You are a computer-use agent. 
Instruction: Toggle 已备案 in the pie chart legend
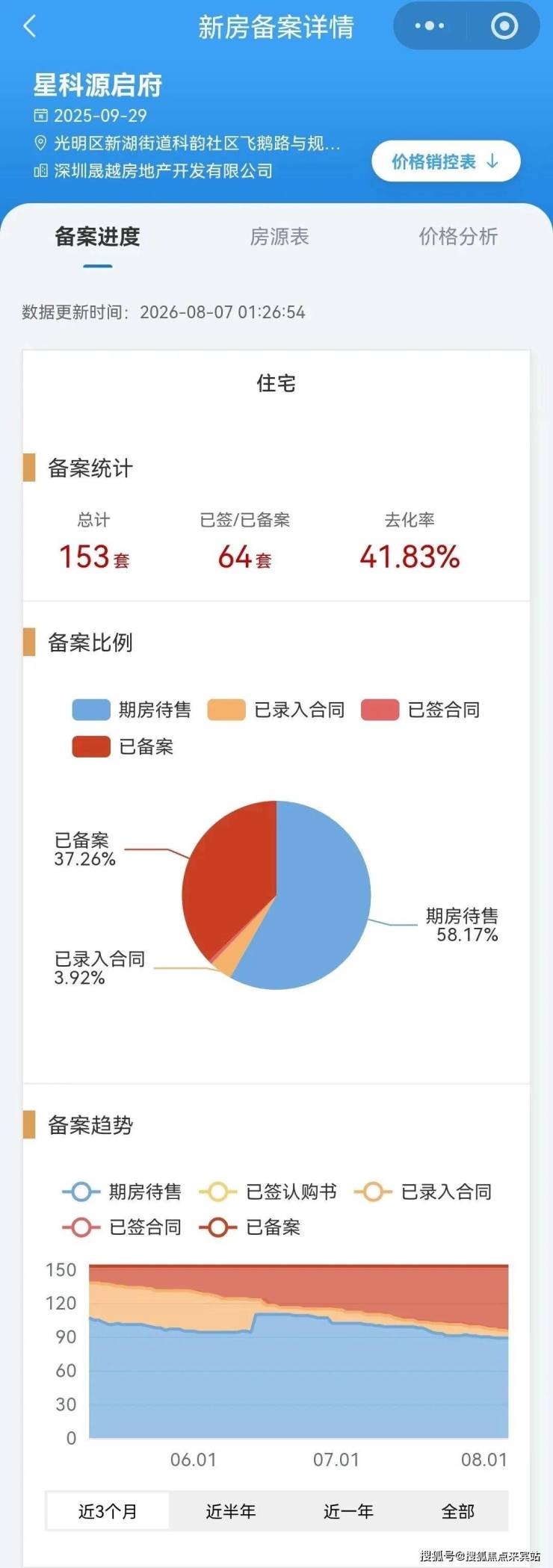[123, 746]
